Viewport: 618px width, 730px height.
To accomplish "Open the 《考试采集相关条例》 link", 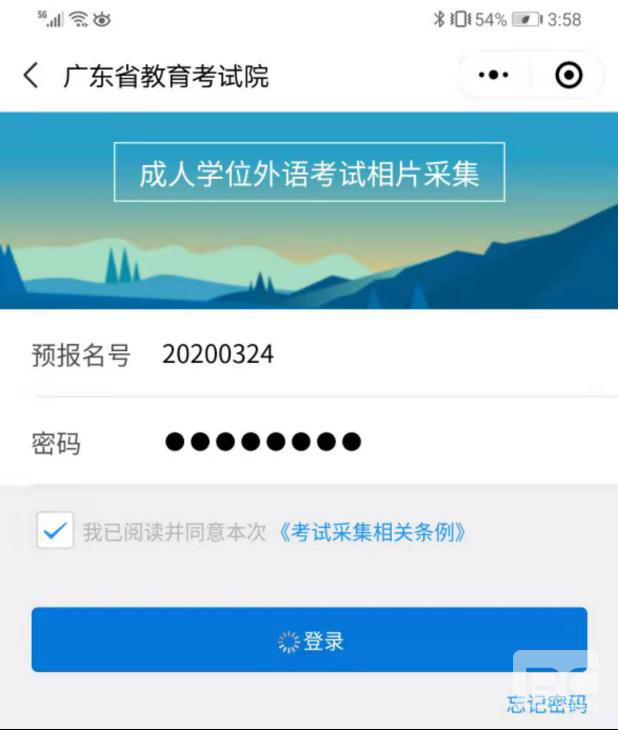I will [x=372, y=532].
